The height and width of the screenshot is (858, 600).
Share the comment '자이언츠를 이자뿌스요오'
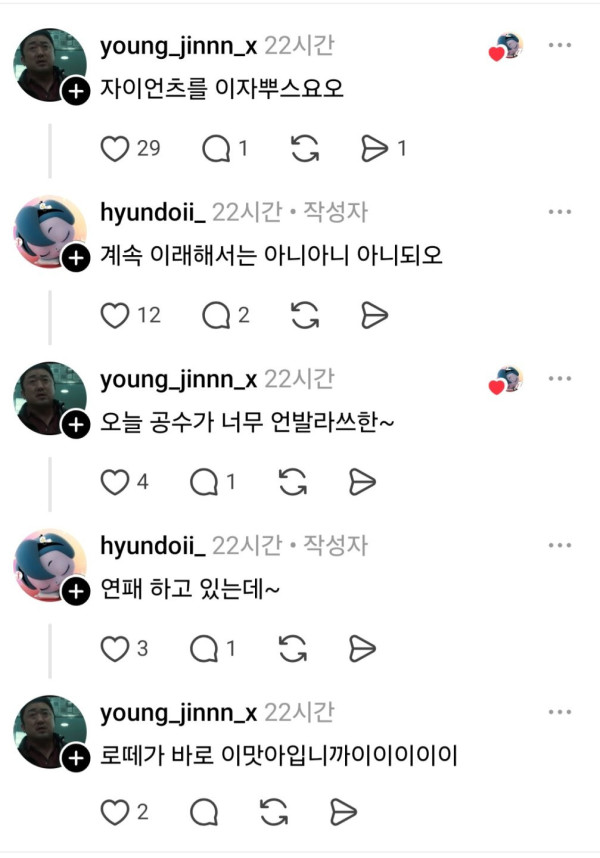[x=373, y=149]
